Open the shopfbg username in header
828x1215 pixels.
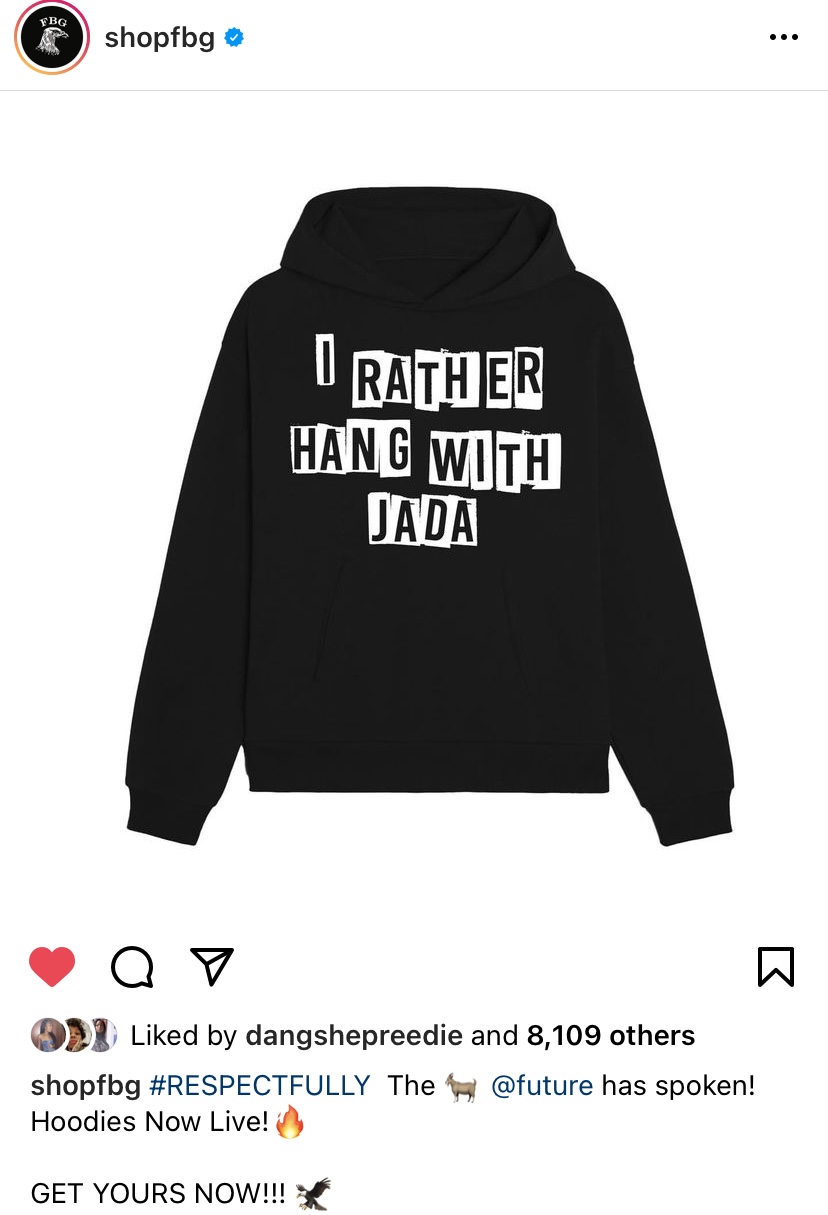click(159, 38)
